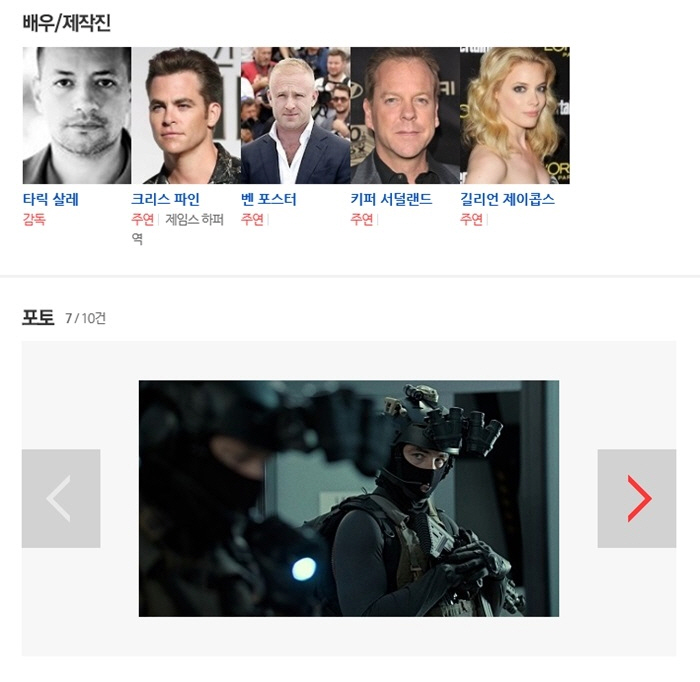Open 벤 포스터's cast photo
Viewport: 700px width, 682px height.
point(295,115)
